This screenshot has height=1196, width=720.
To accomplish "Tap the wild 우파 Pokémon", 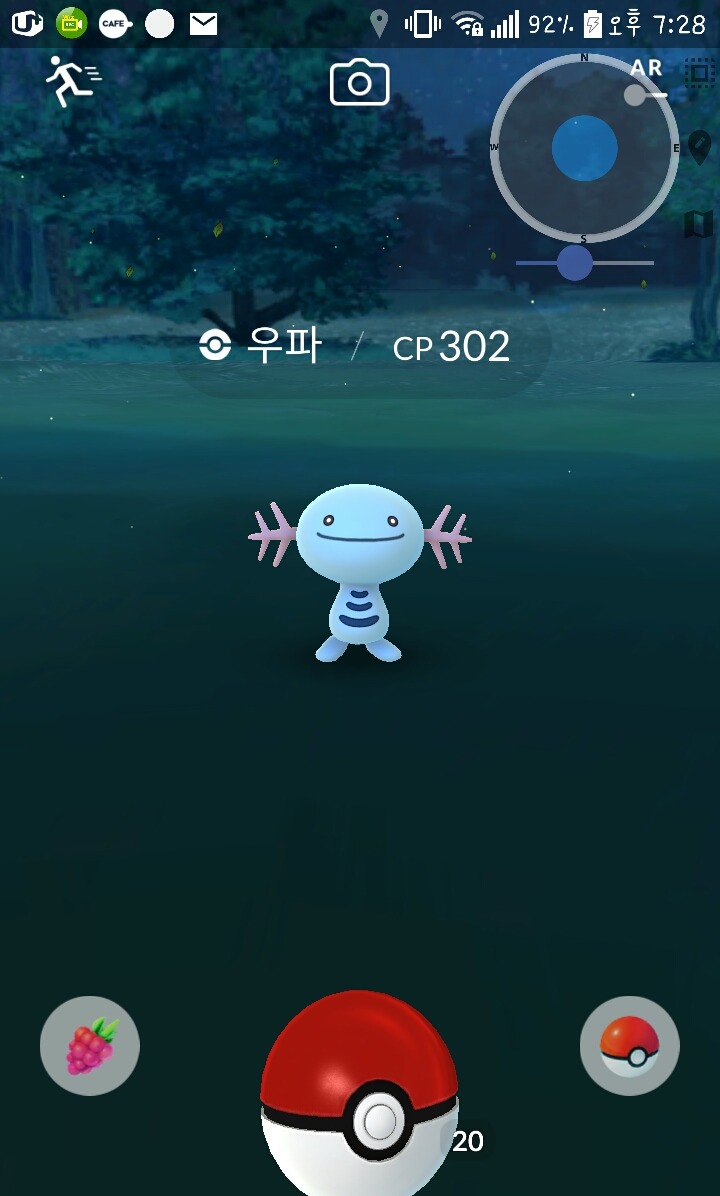I will click(x=360, y=570).
